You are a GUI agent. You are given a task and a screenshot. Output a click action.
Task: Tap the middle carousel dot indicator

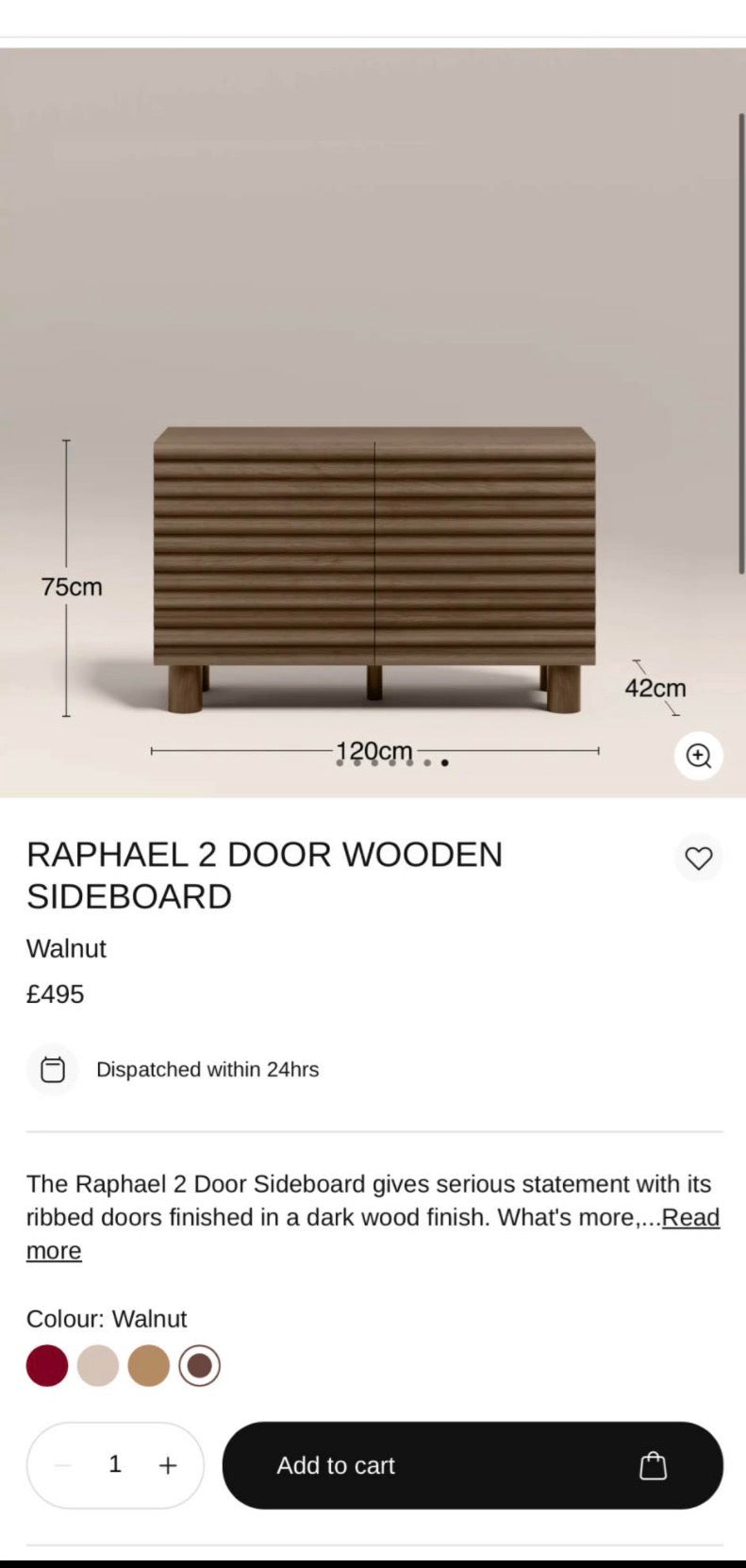392,761
